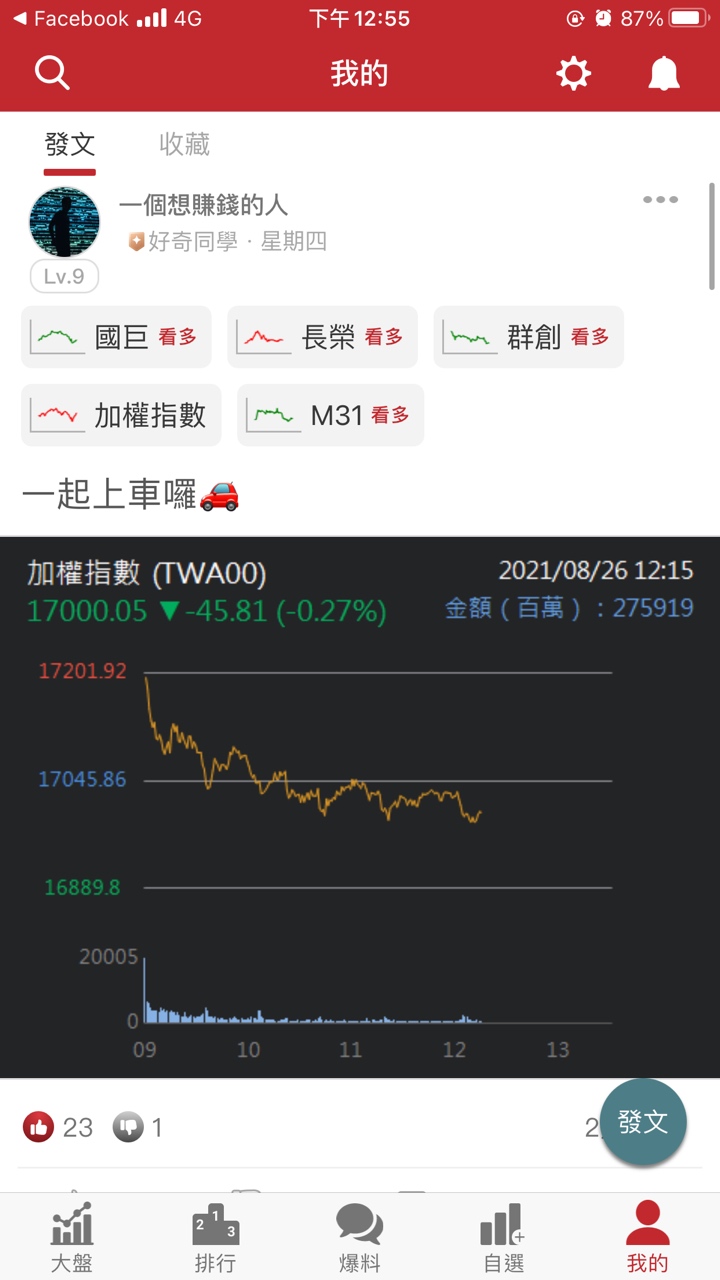Open the 加權指數 chart image
Viewport: 720px width, 1280px height.
(360, 806)
